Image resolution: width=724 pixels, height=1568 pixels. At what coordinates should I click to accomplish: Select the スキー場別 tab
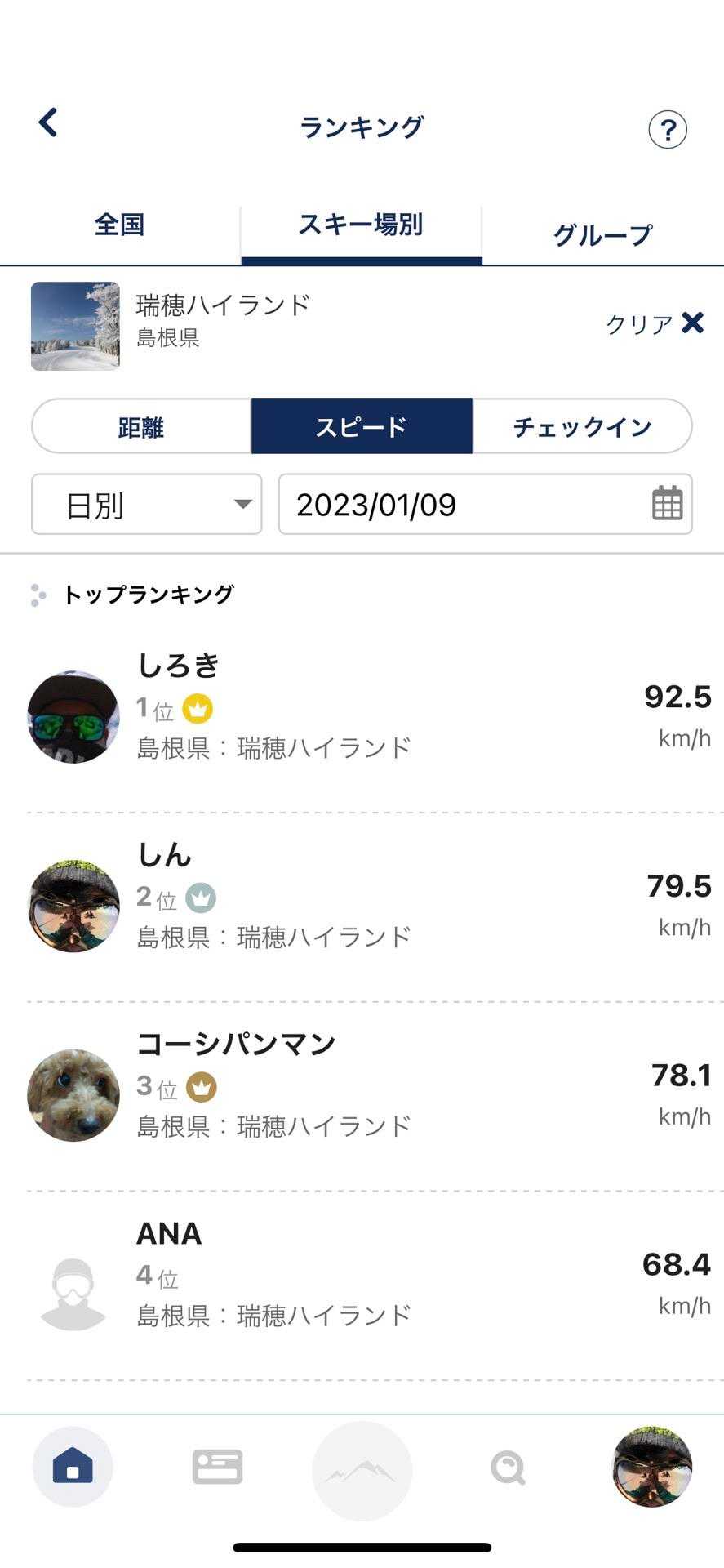pos(361,225)
